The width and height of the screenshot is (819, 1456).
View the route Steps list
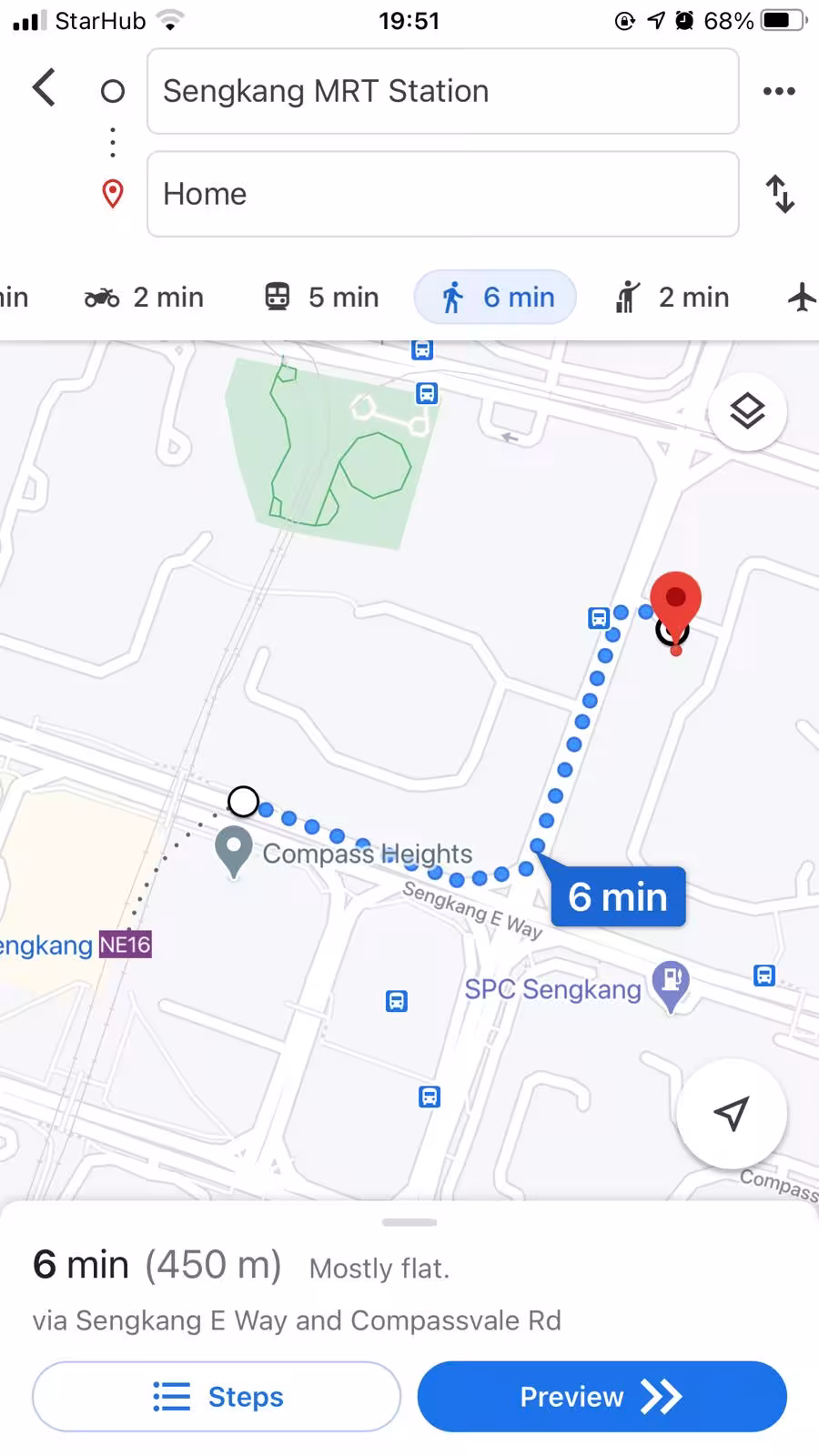217,1397
